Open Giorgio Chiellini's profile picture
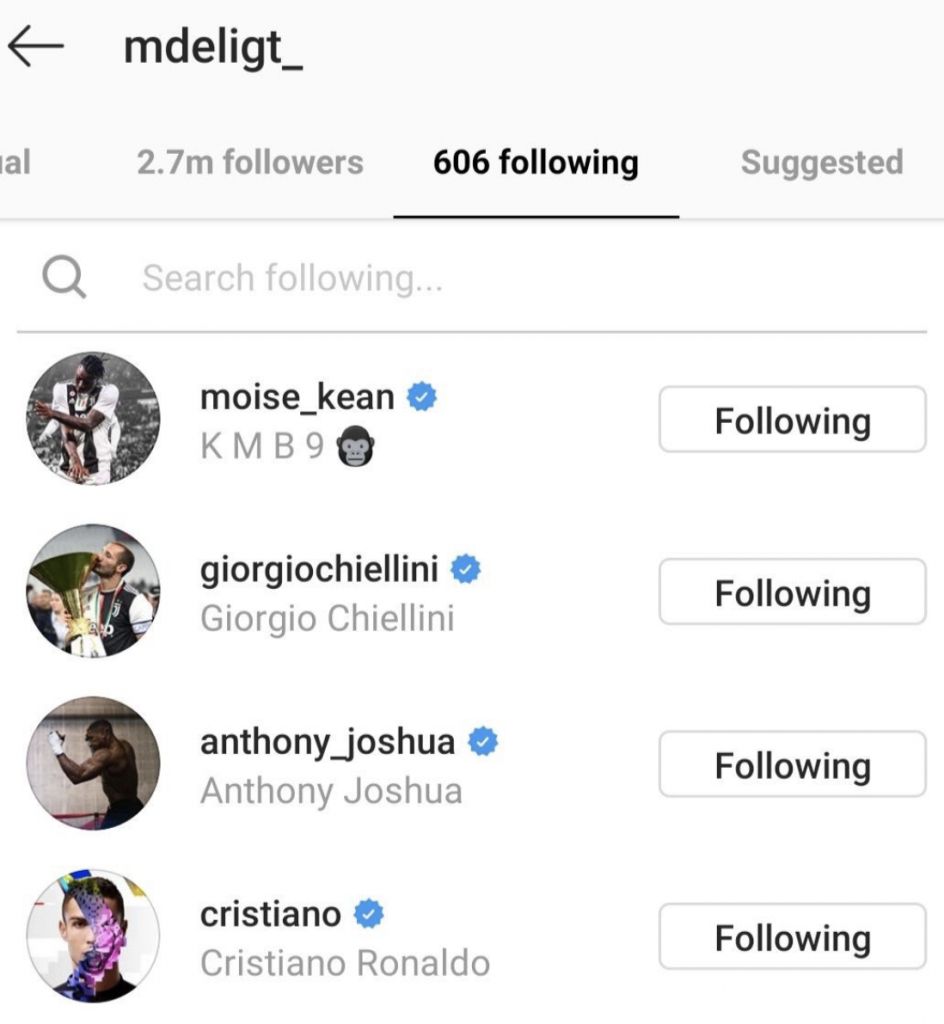This screenshot has height=1024, width=944. [x=95, y=590]
